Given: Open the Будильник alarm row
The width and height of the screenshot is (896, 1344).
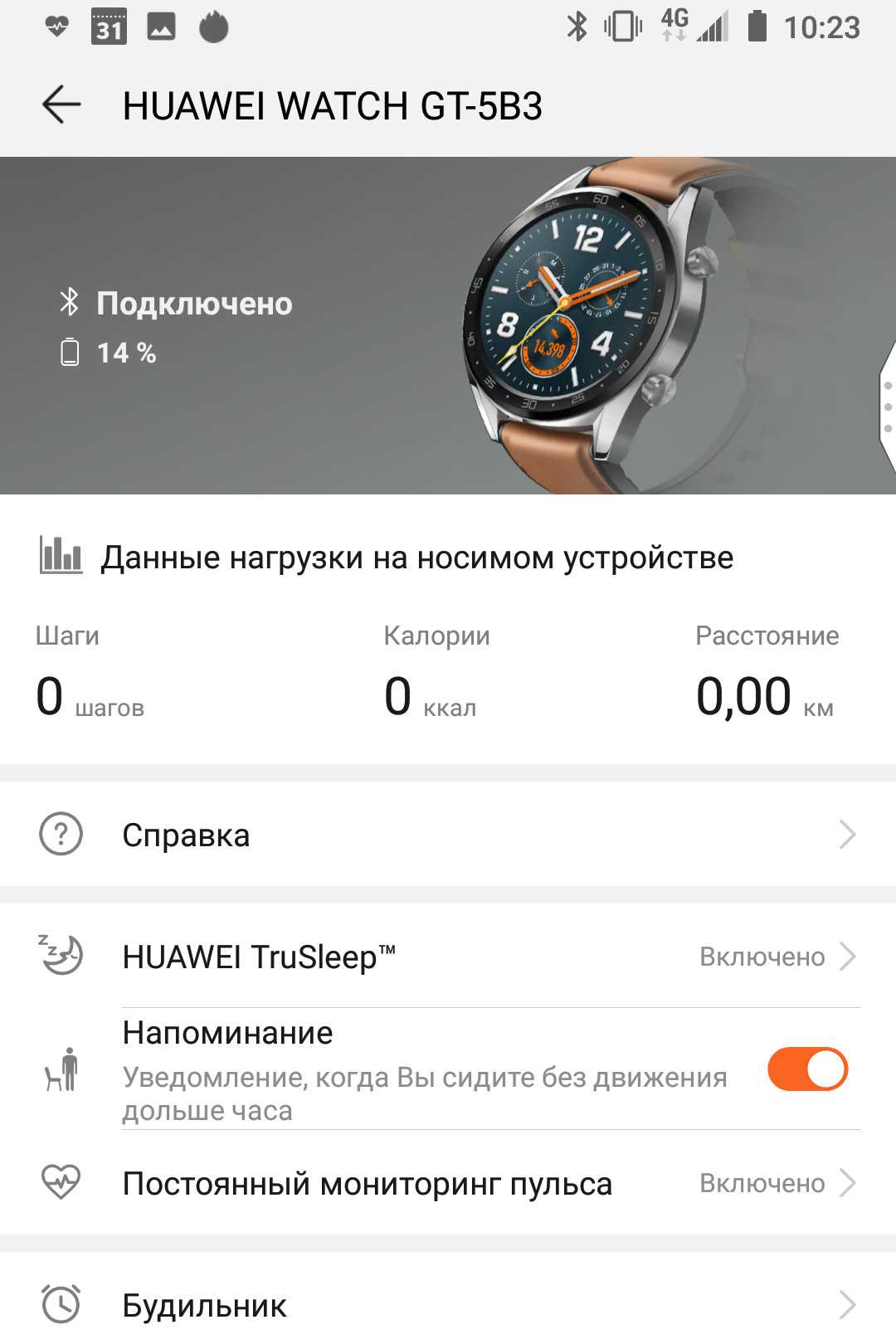Looking at the screenshot, I should (x=448, y=1305).
